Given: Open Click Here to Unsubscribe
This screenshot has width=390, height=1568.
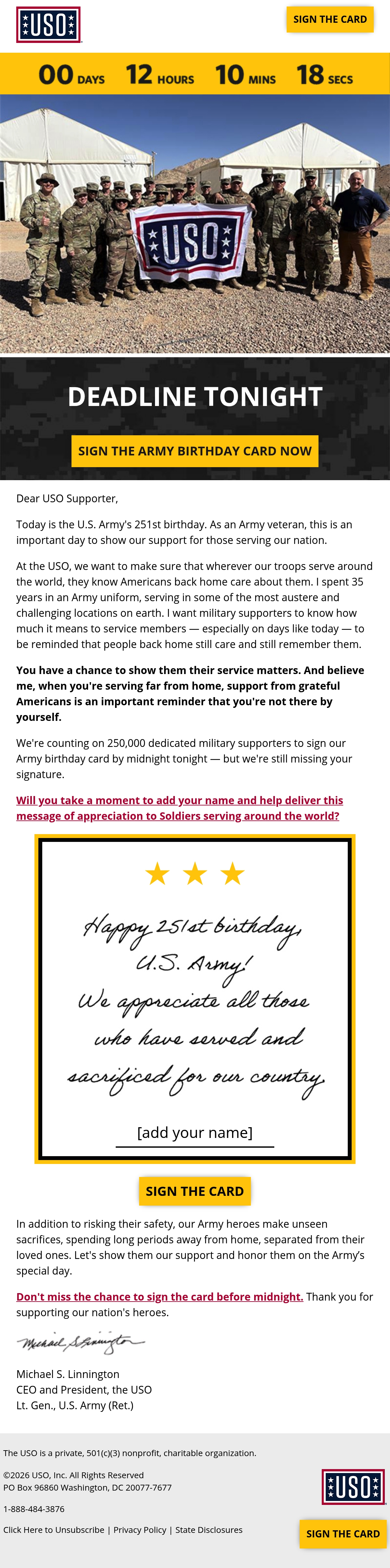Looking at the screenshot, I should tap(54, 1530).
